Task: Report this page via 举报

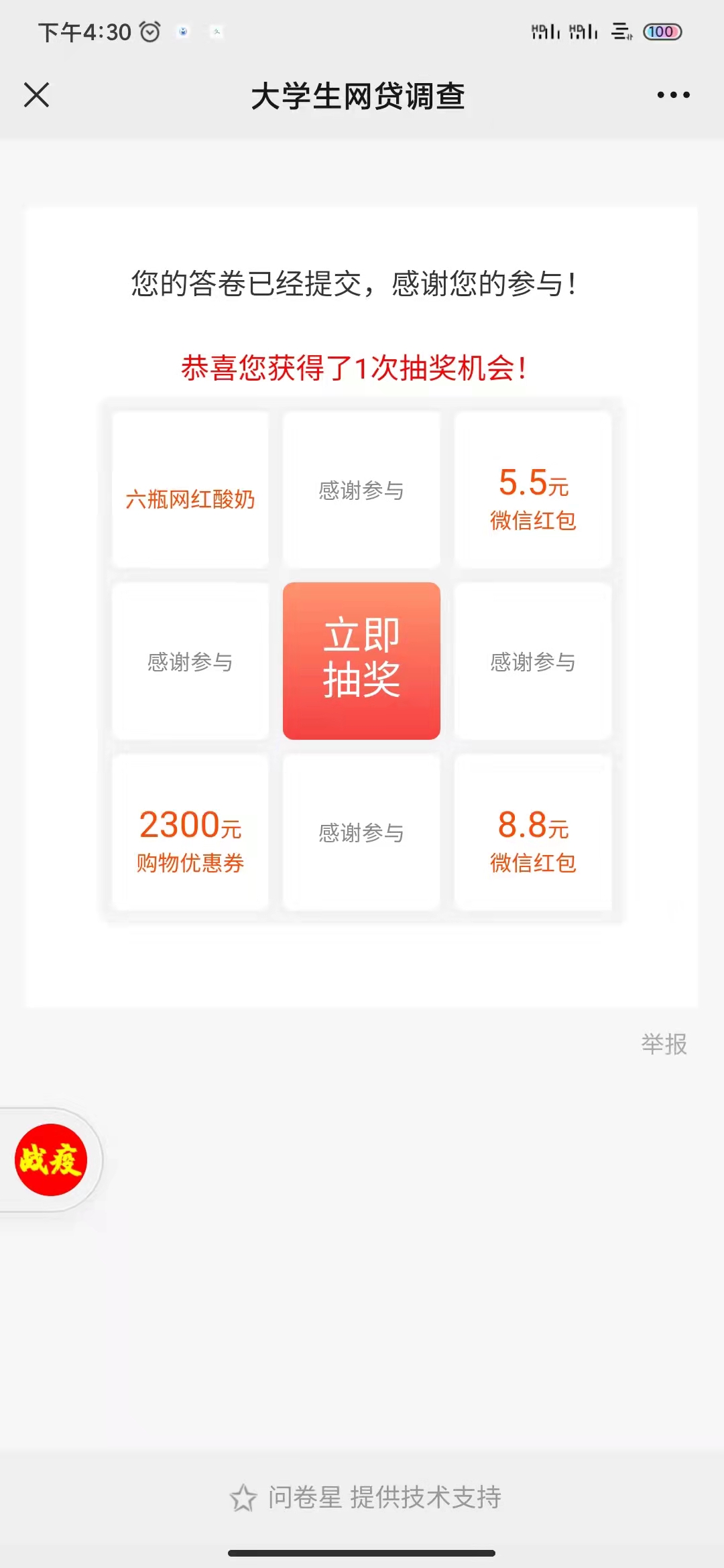Action: pyautogui.click(x=664, y=1044)
